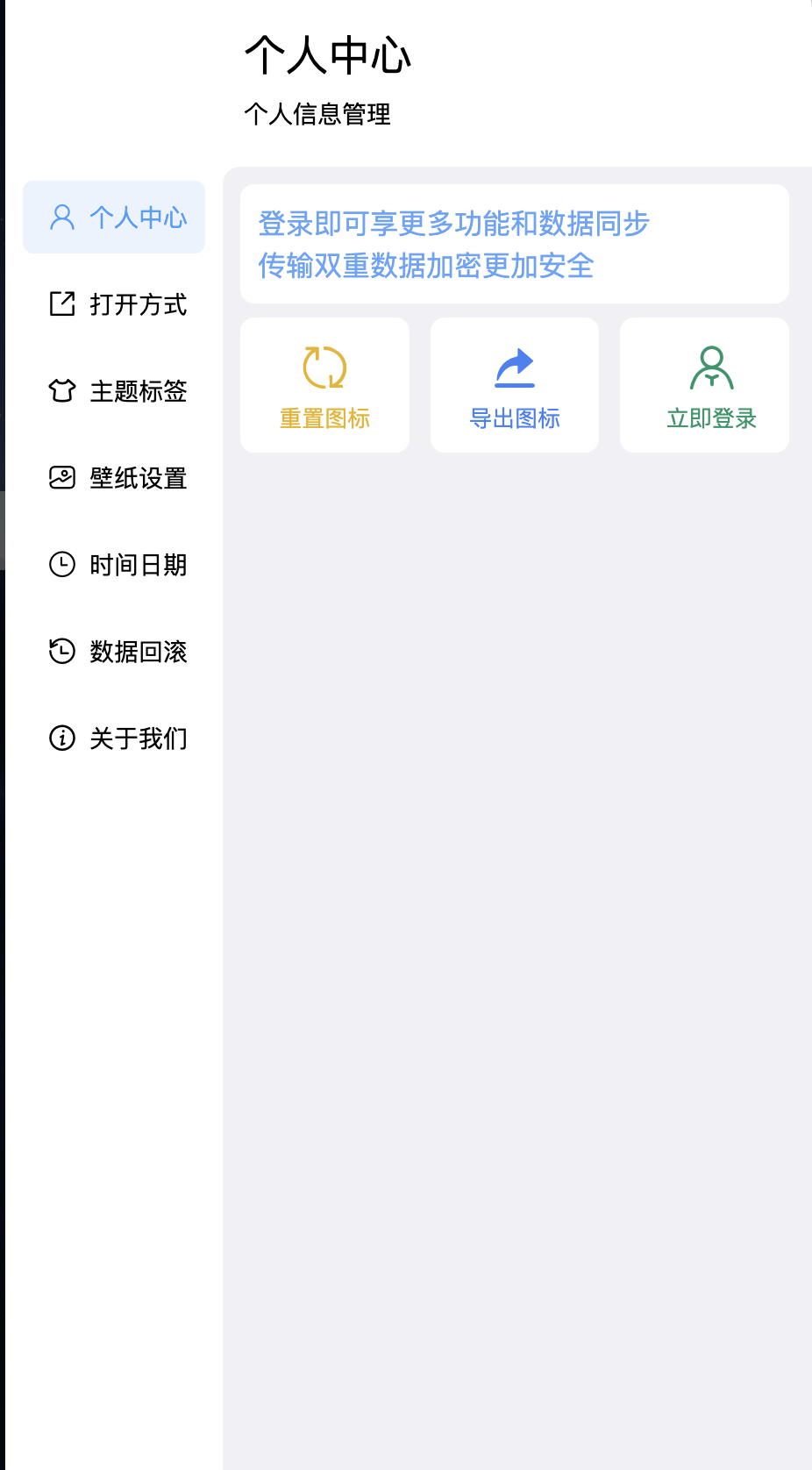Tap the 重置图标 button

324,385
